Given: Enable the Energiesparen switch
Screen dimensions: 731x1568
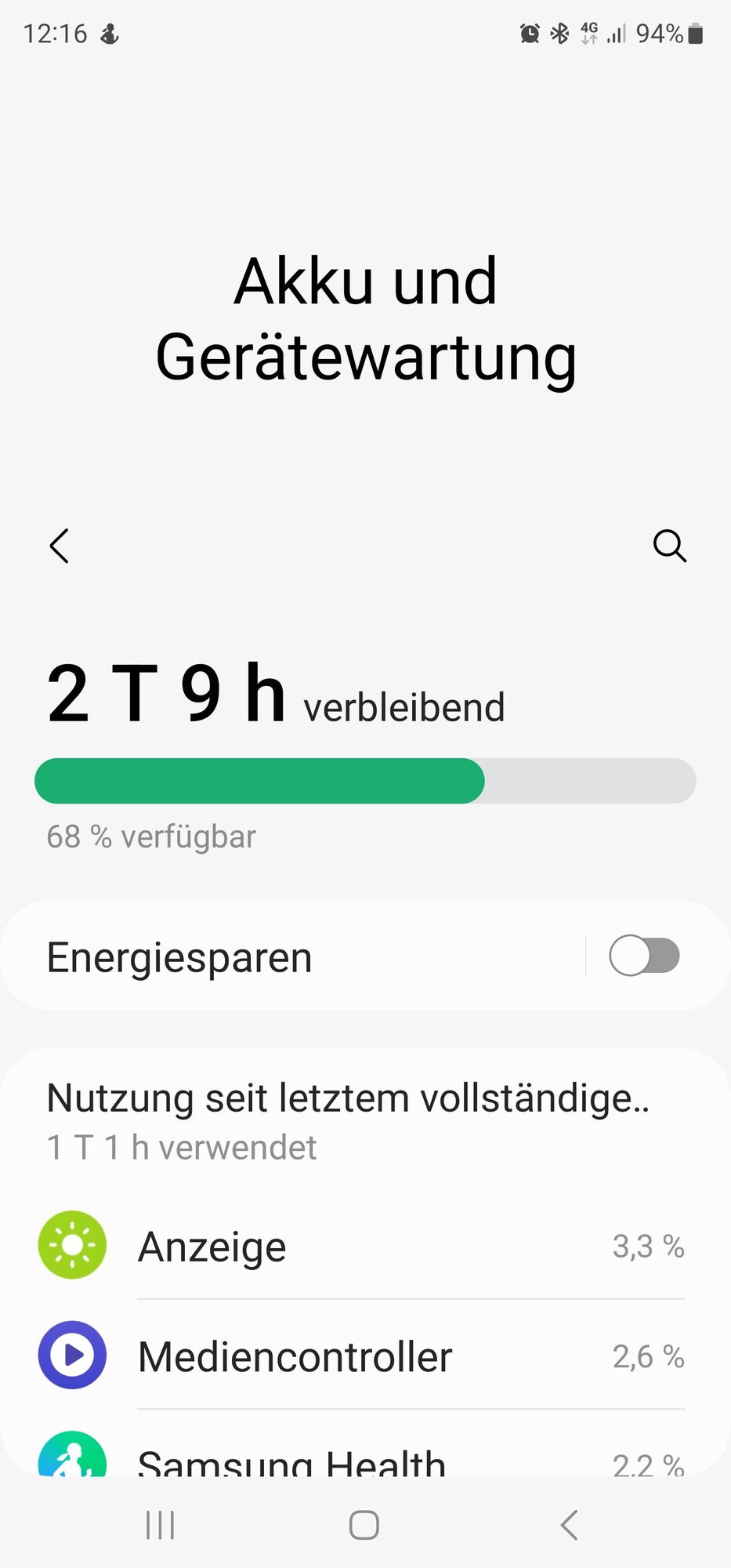Looking at the screenshot, I should tap(644, 956).
